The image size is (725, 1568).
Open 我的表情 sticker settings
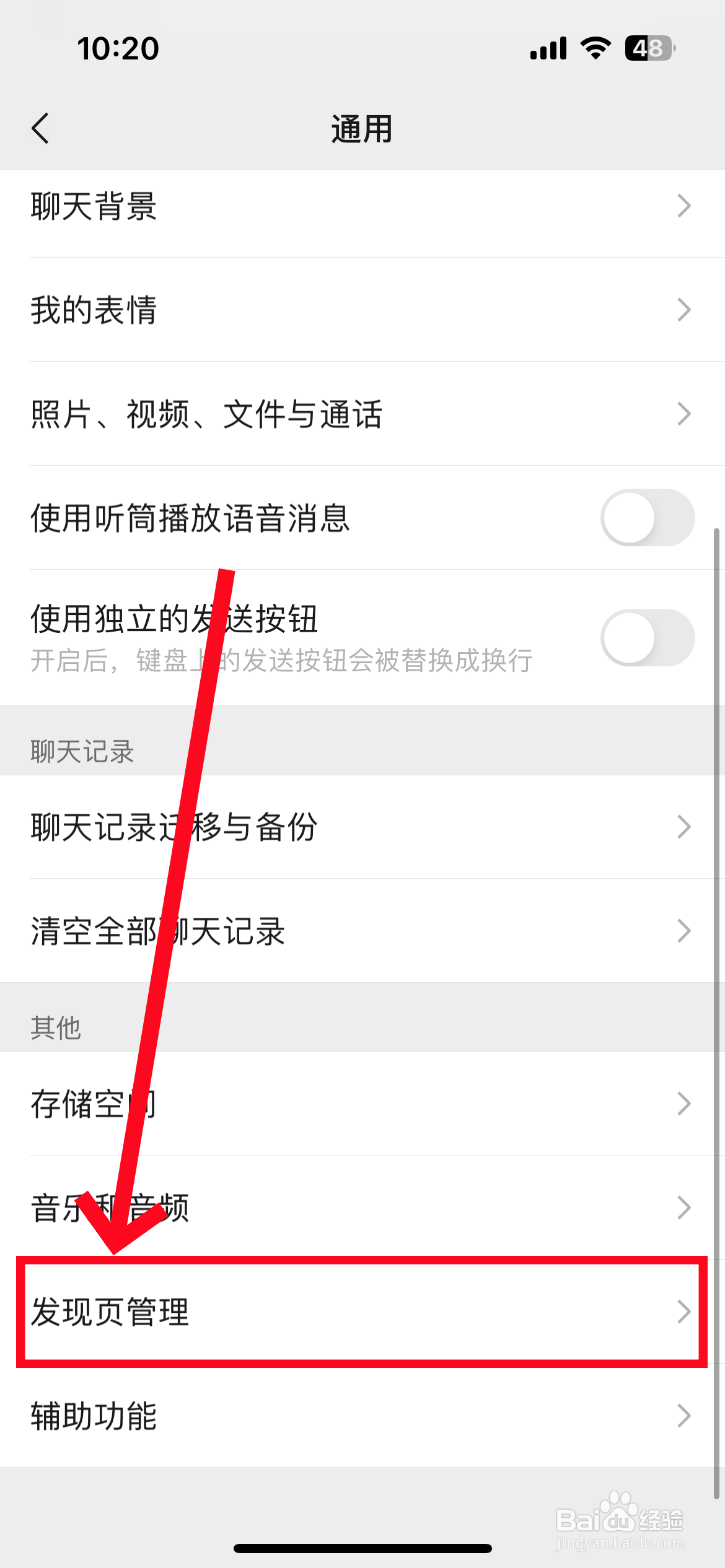(362, 310)
